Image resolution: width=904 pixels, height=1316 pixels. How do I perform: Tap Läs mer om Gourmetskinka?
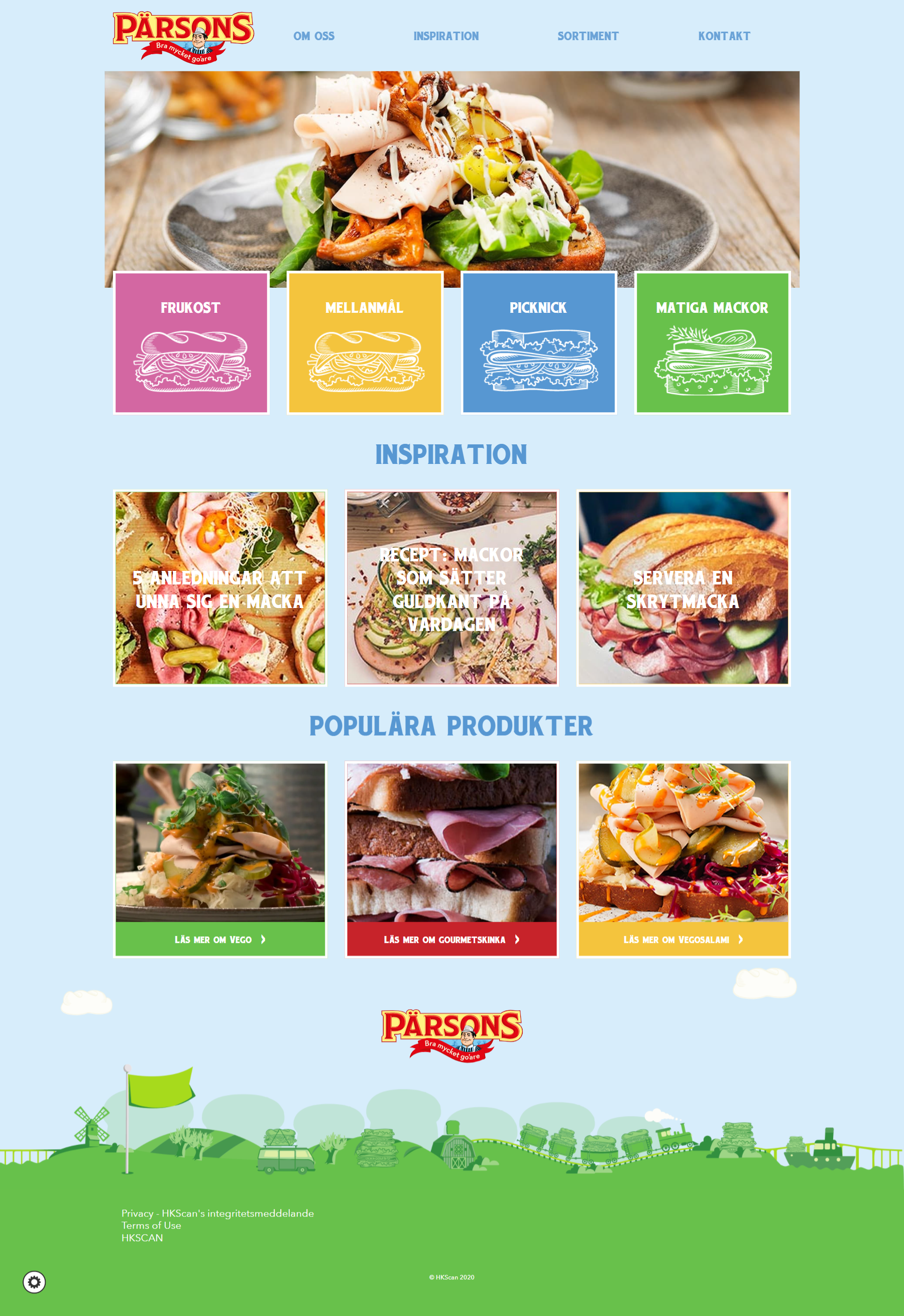(451, 939)
